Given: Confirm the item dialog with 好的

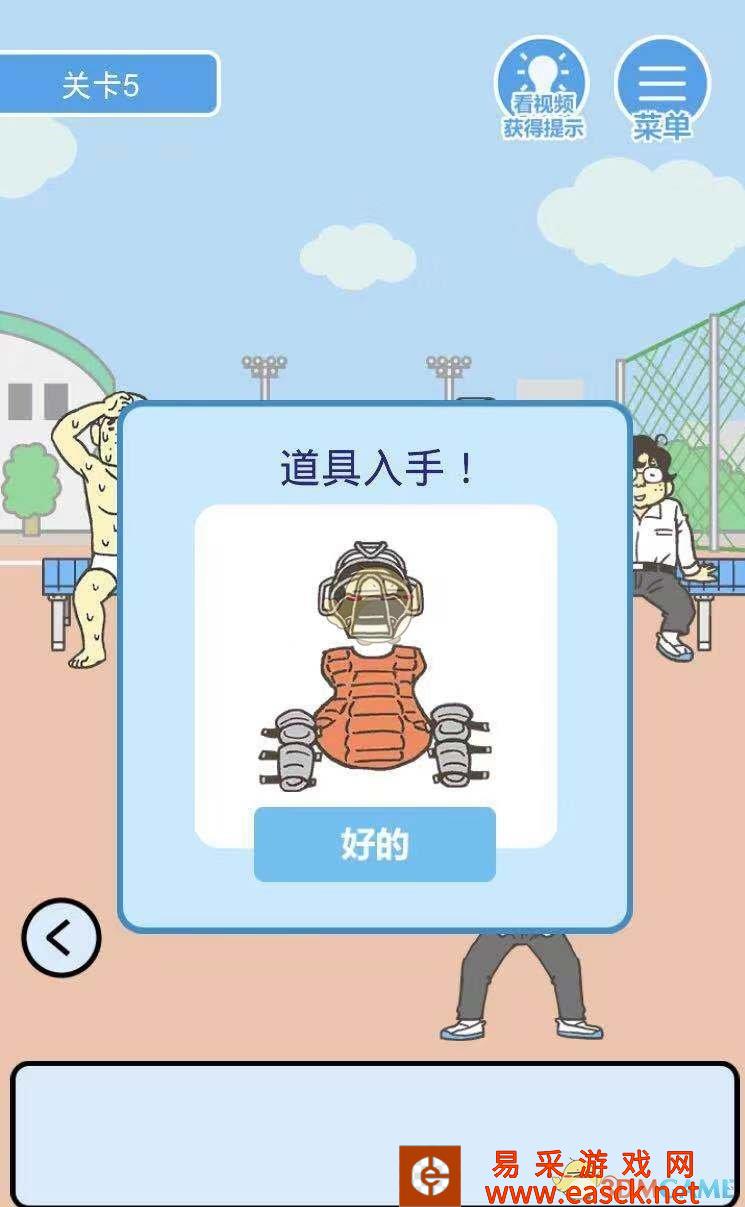Looking at the screenshot, I should 374,845.
